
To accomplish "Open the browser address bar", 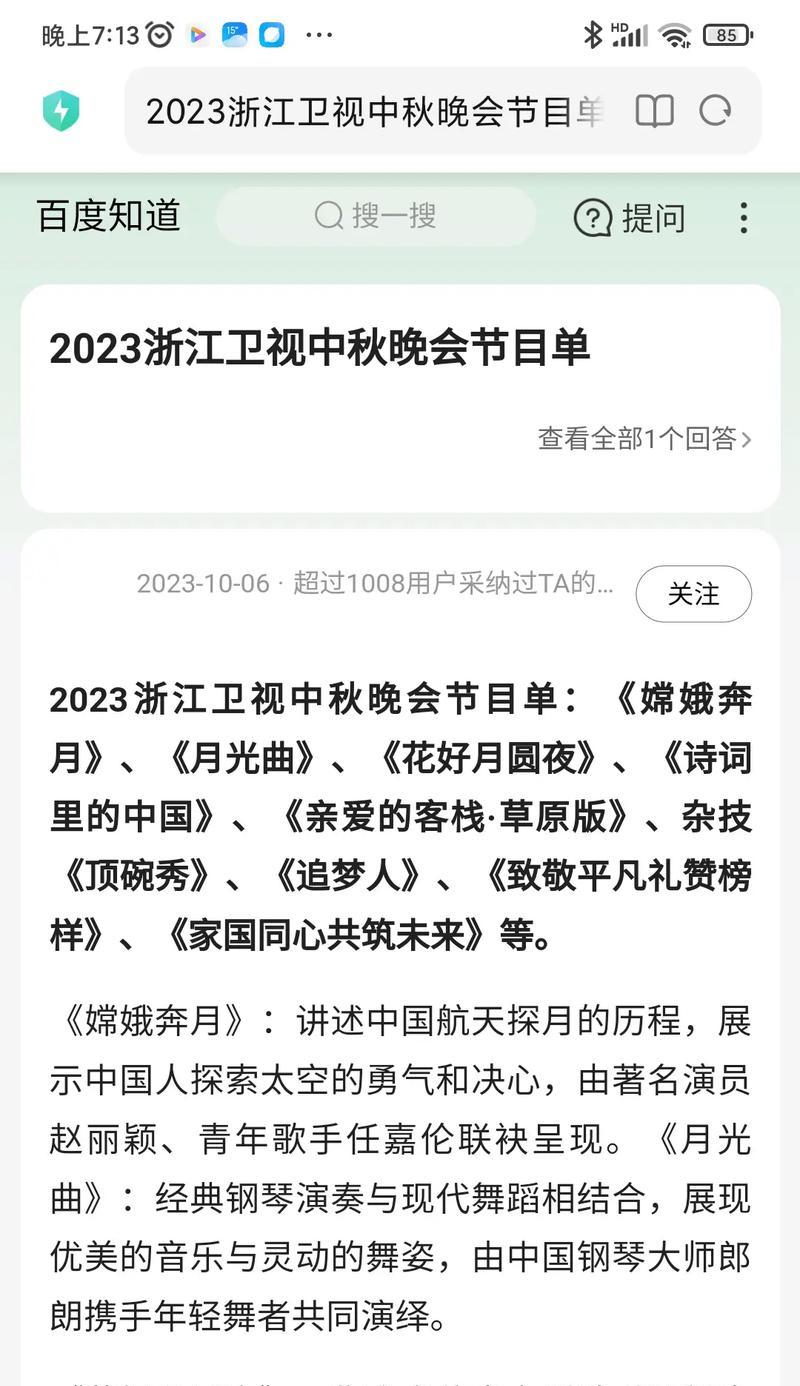I will pyautogui.click(x=375, y=111).
